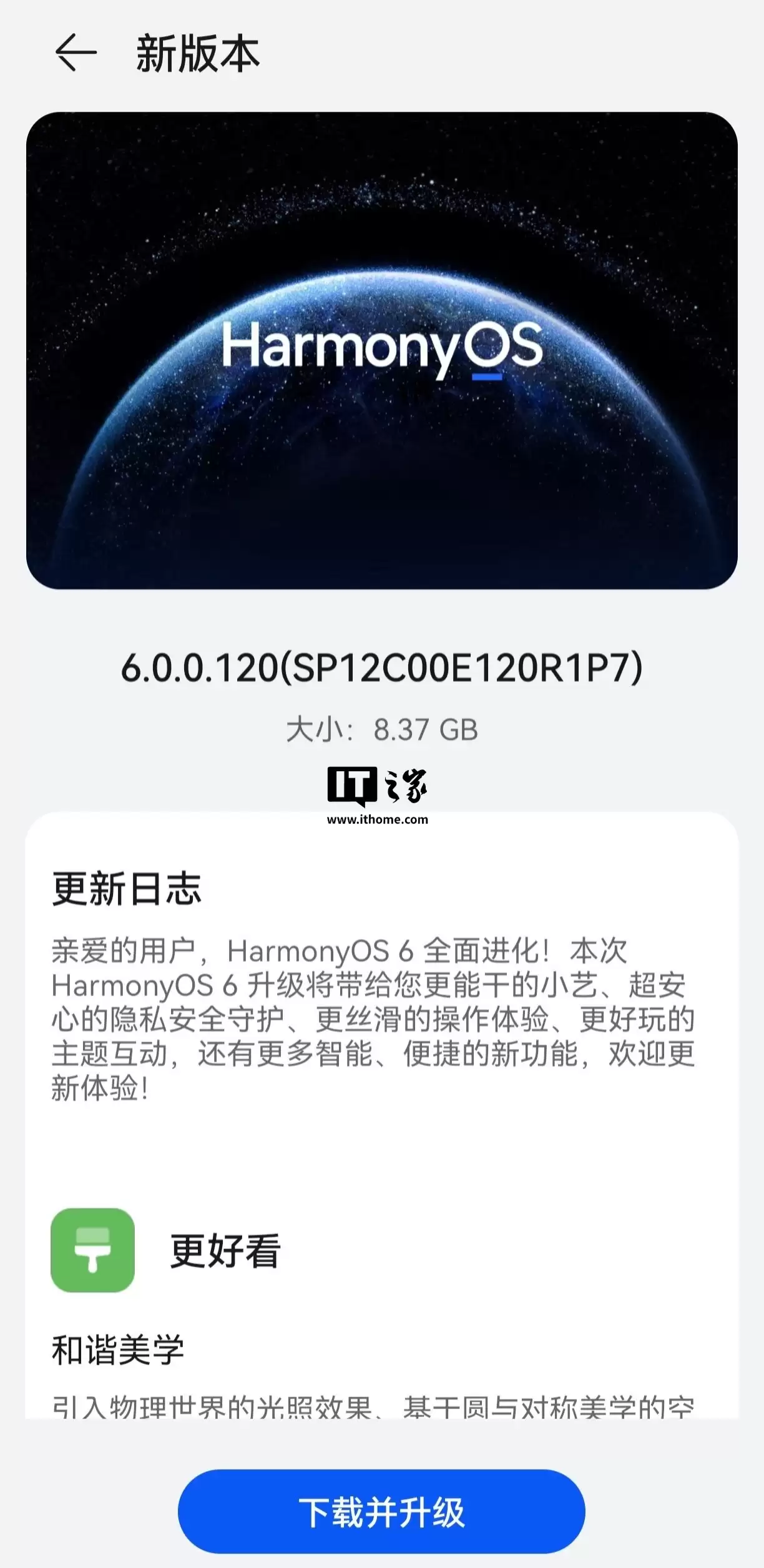The image size is (764, 1568).
Task: Click the IT之家 logo
Action: coord(381,789)
